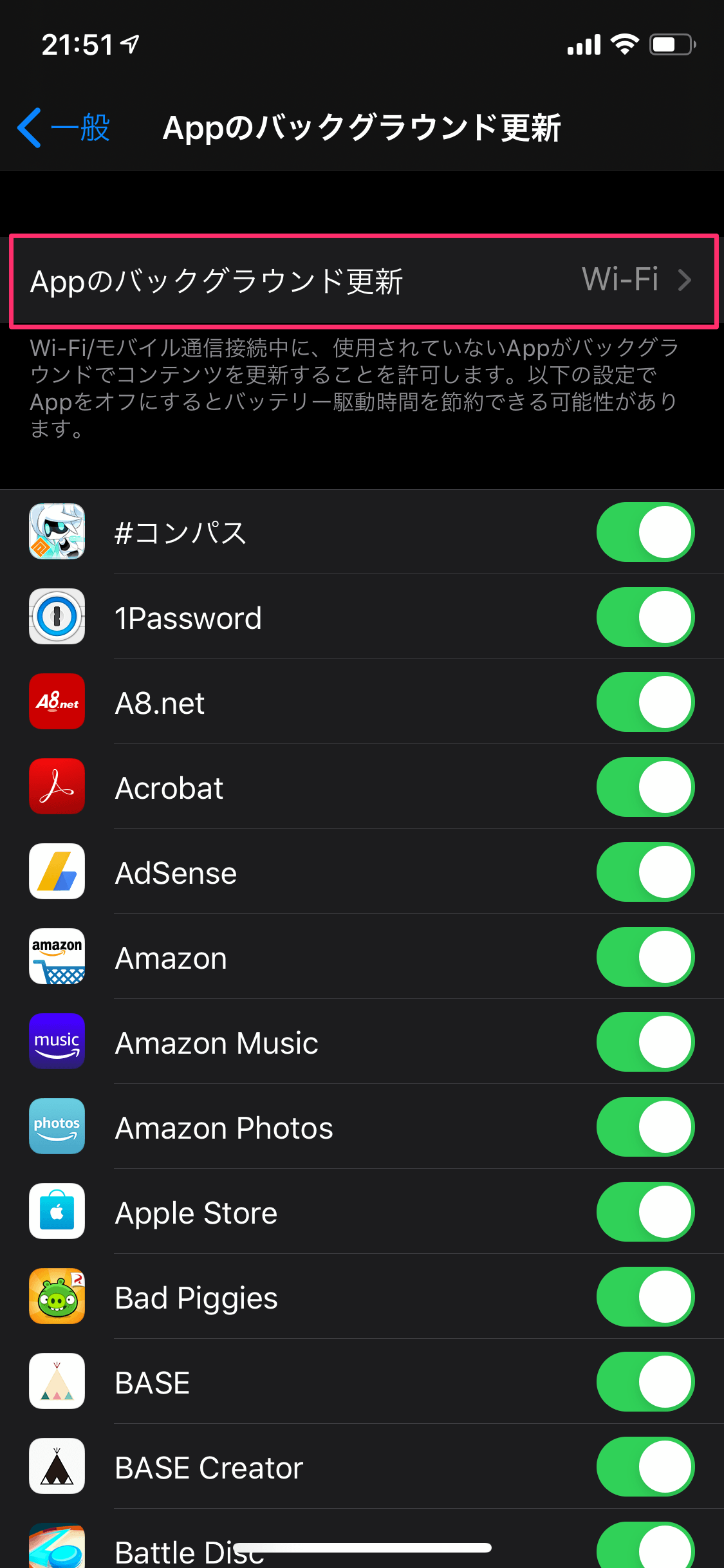Toggle off BASE Creator background refresh
The height and width of the screenshot is (1568, 724).
pos(645,1466)
